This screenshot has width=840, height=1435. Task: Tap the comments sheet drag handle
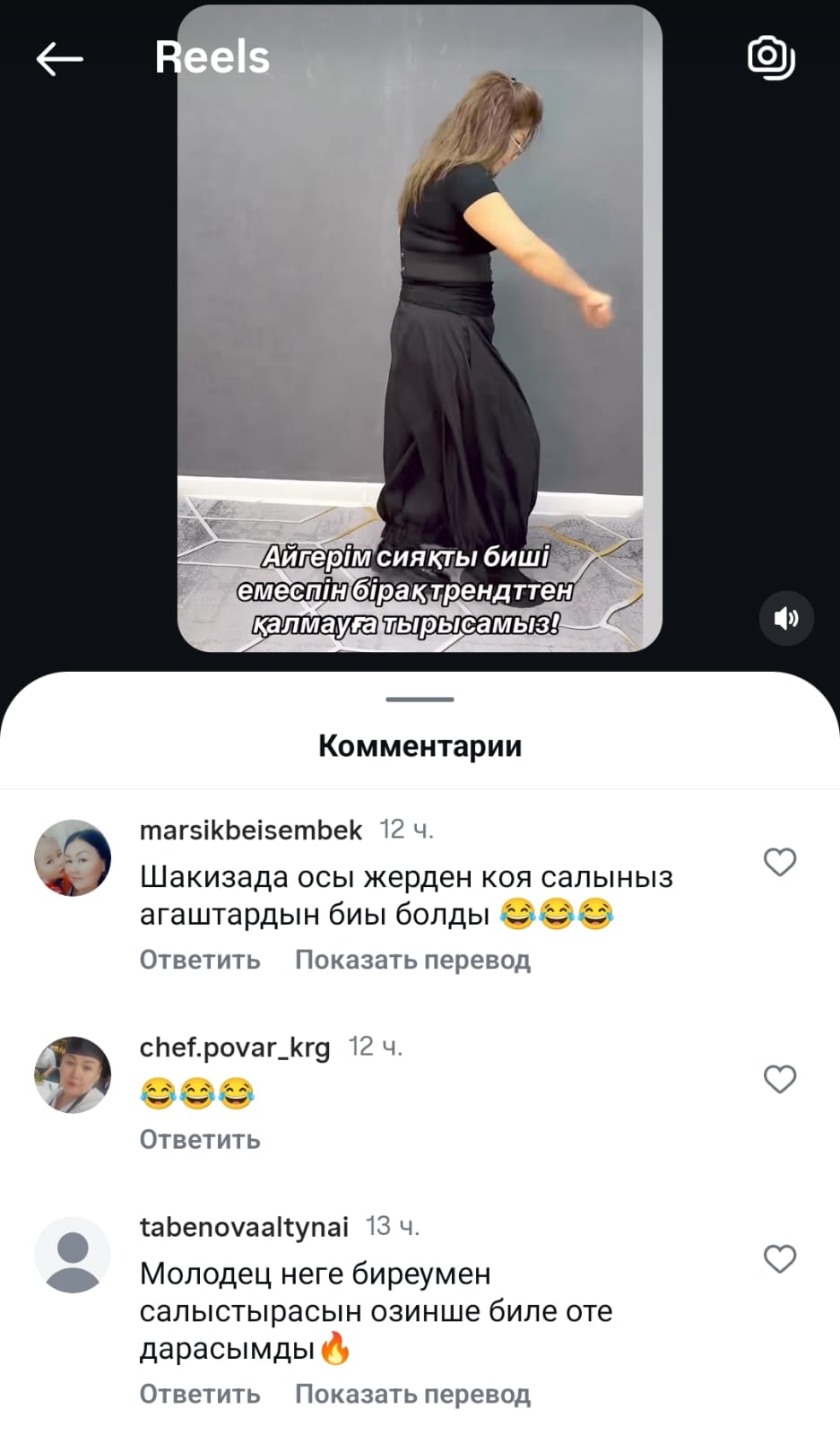(x=420, y=700)
